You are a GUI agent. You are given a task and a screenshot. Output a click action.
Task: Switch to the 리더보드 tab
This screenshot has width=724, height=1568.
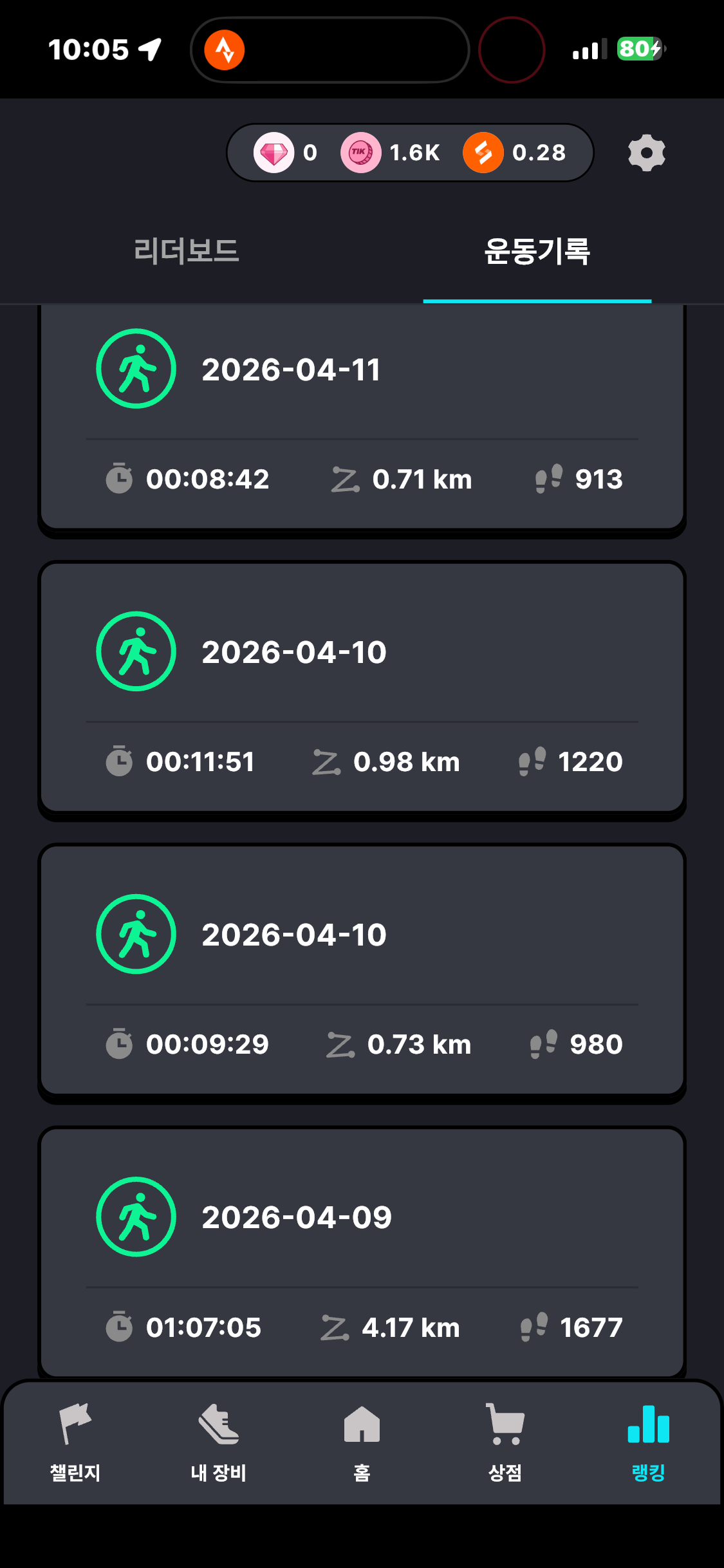click(x=186, y=251)
